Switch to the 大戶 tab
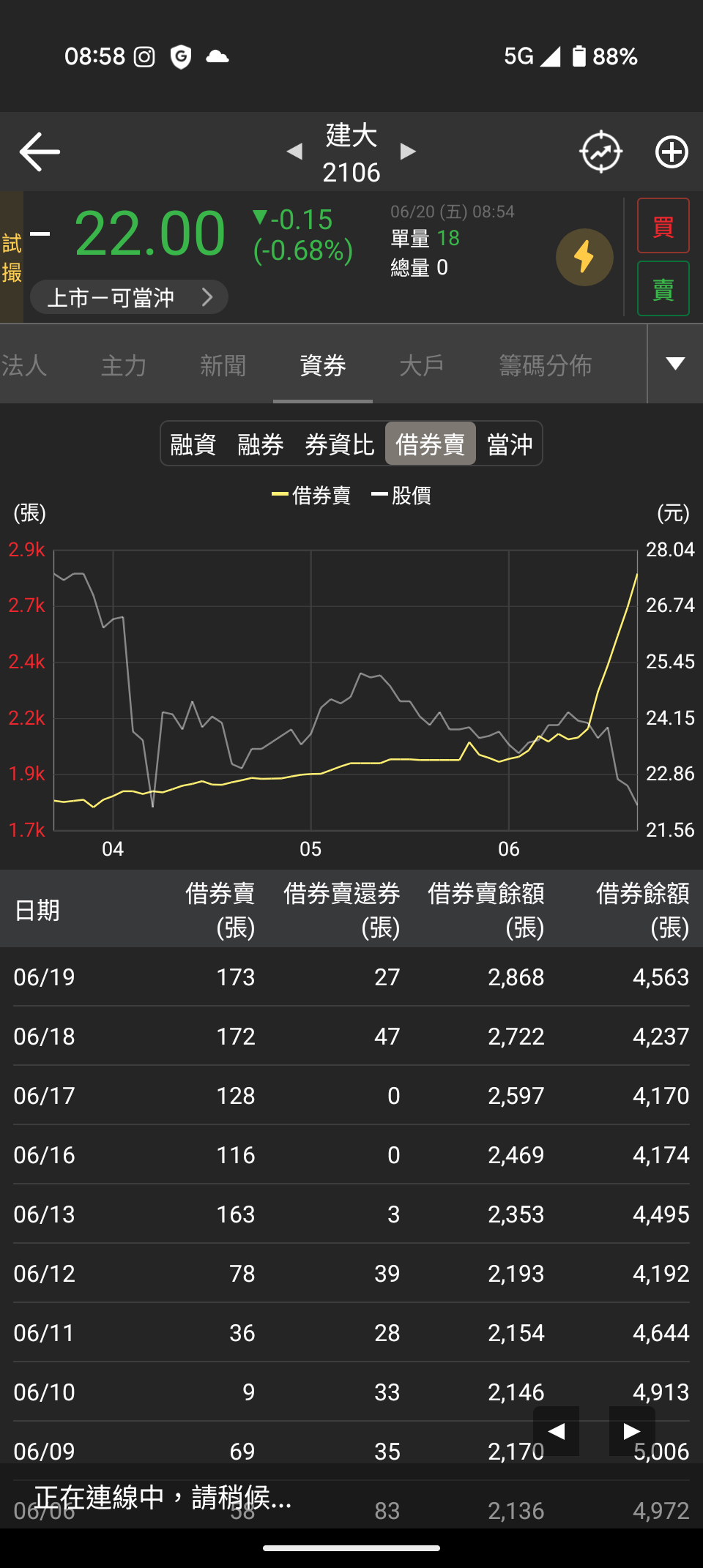The height and width of the screenshot is (1568, 703). tap(422, 365)
